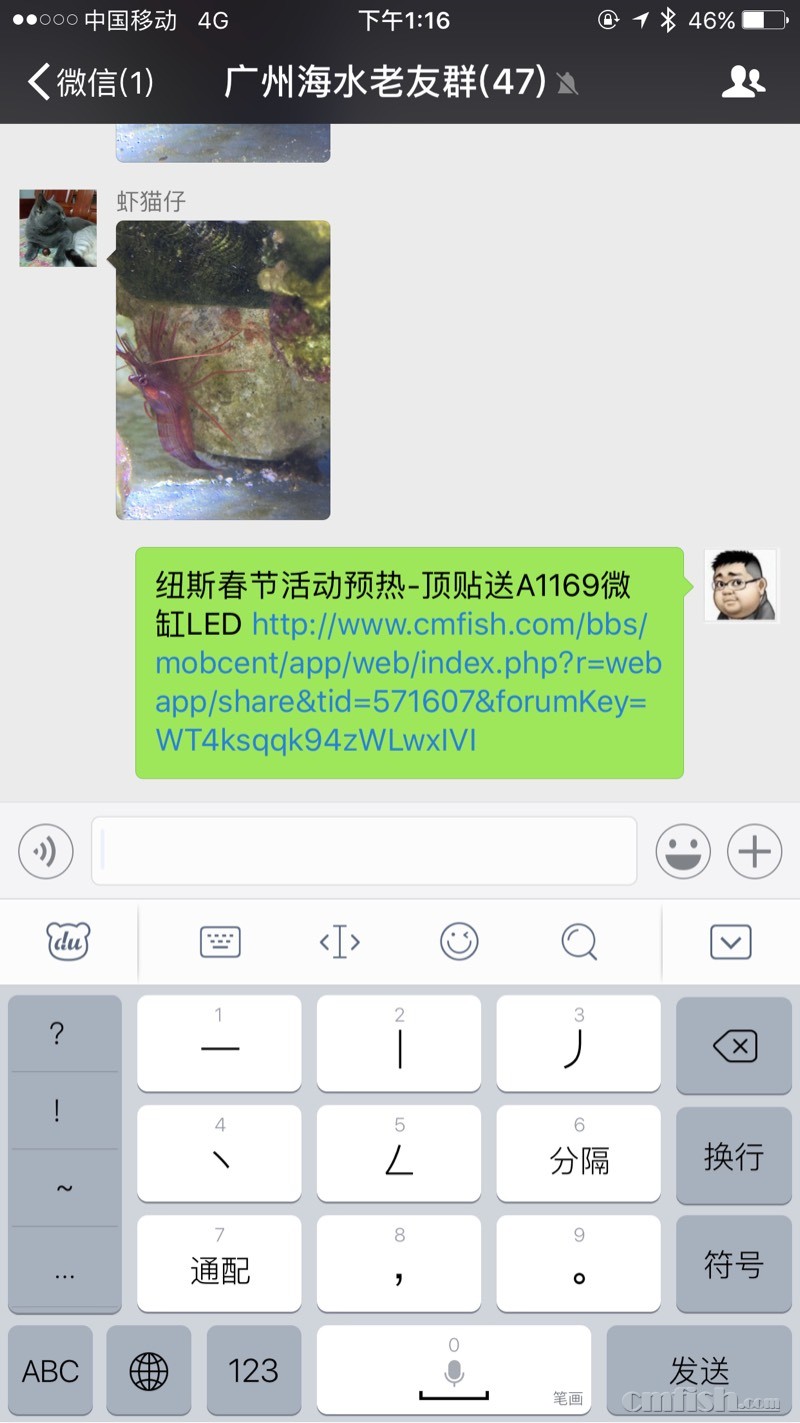This screenshot has height=1423, width=800.
Task: Open keyboard layout switcher icon
Action: click(x=220, y=941)
